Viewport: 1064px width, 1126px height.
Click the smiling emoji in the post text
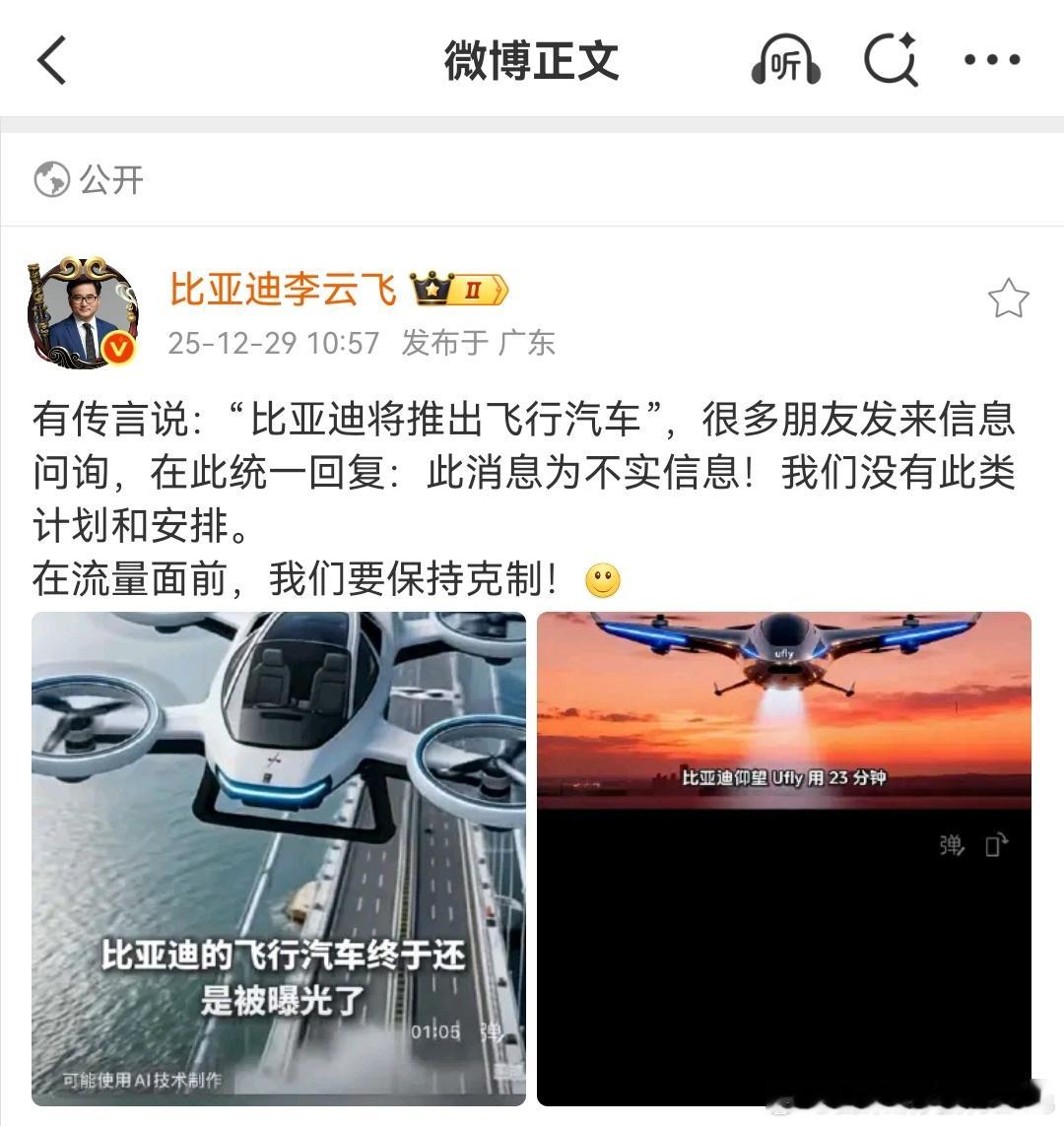click(x=600, y=579)
